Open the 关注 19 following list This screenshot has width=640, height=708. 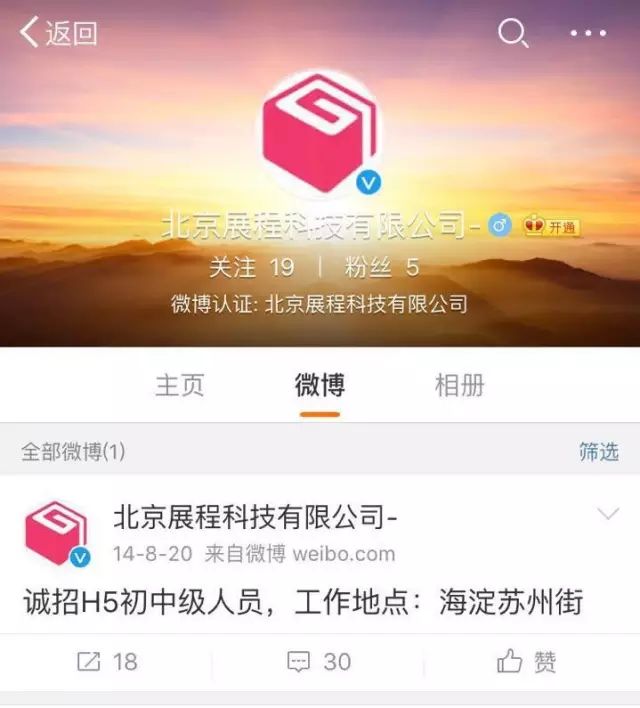click(251, 268)
